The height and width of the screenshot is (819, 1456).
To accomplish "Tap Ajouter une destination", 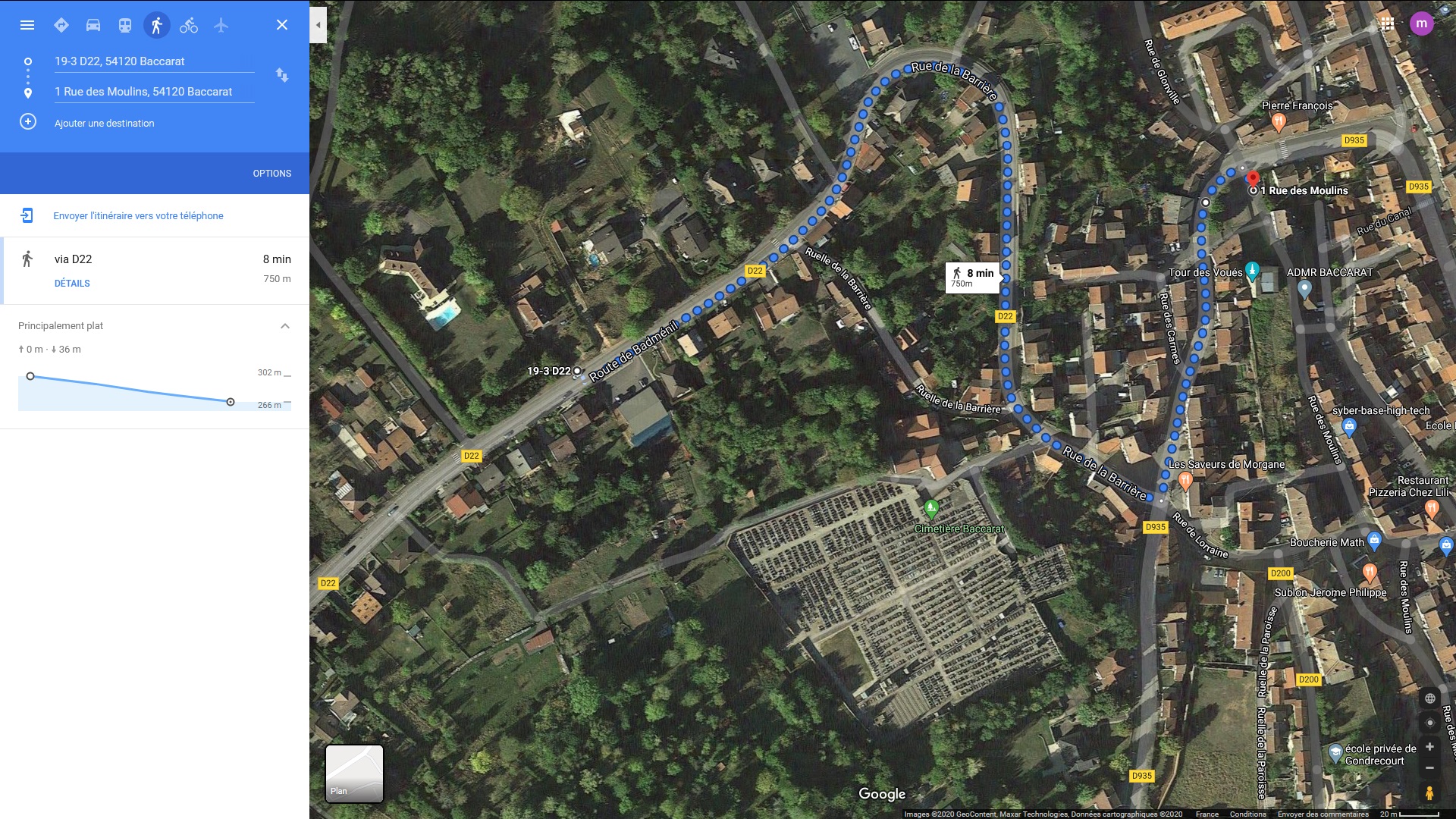I will [x=104, y=123].
